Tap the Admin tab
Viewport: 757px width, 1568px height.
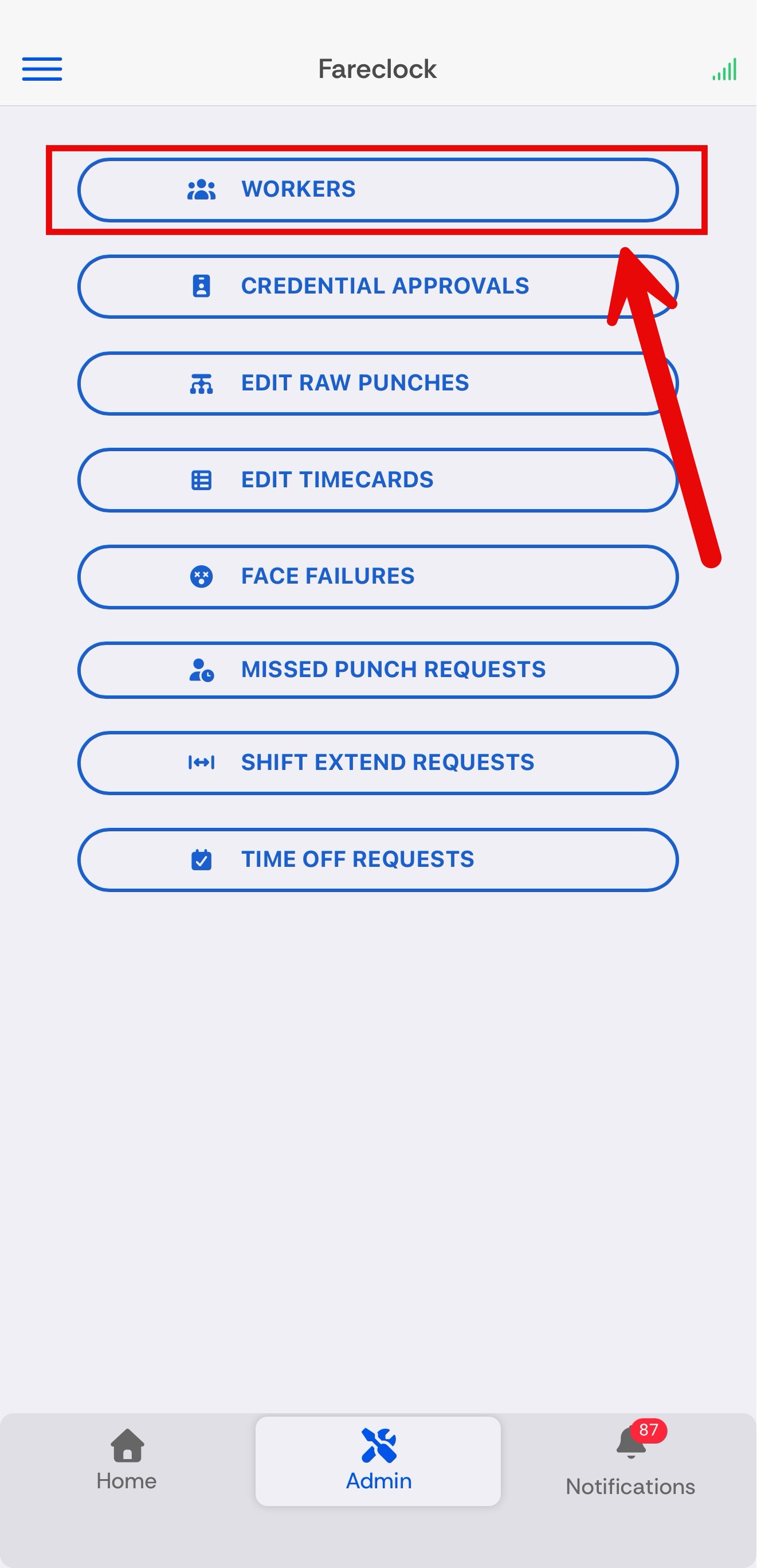(378, 1461)
